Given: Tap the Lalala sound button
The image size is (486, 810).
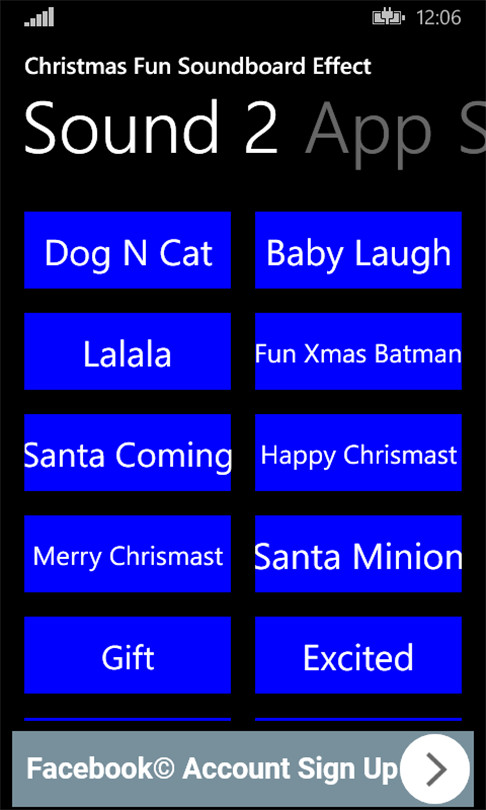Looking at the screenshot, I should coord(128,351).
